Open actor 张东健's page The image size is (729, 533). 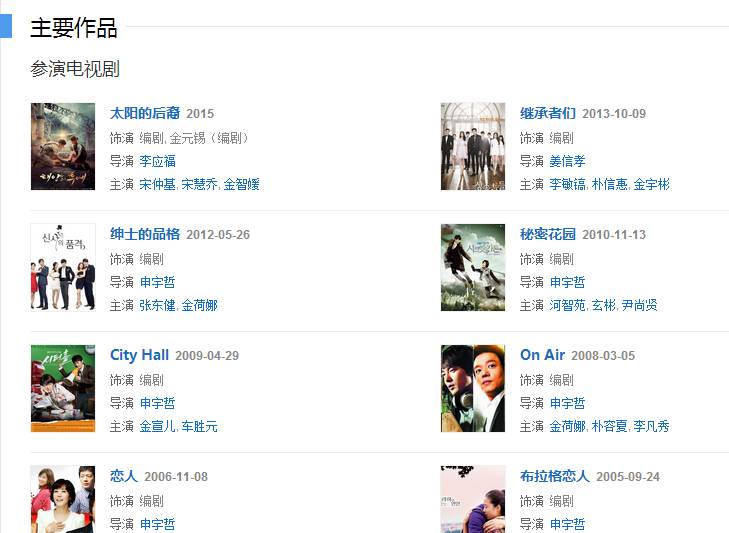click(157, 305)
